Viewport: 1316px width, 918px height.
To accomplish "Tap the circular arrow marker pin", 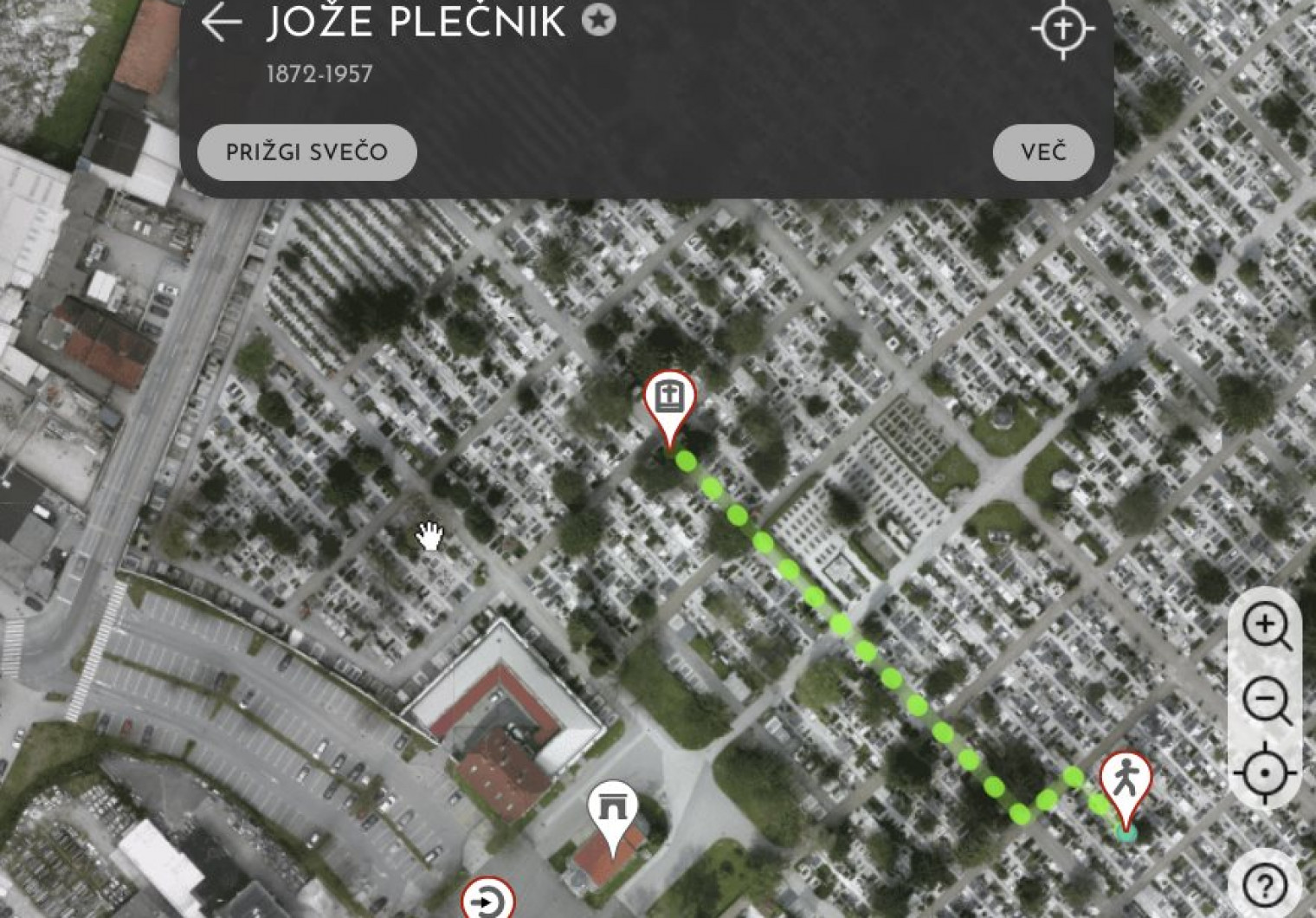I will pyautogui.click(x=488, y=901).
